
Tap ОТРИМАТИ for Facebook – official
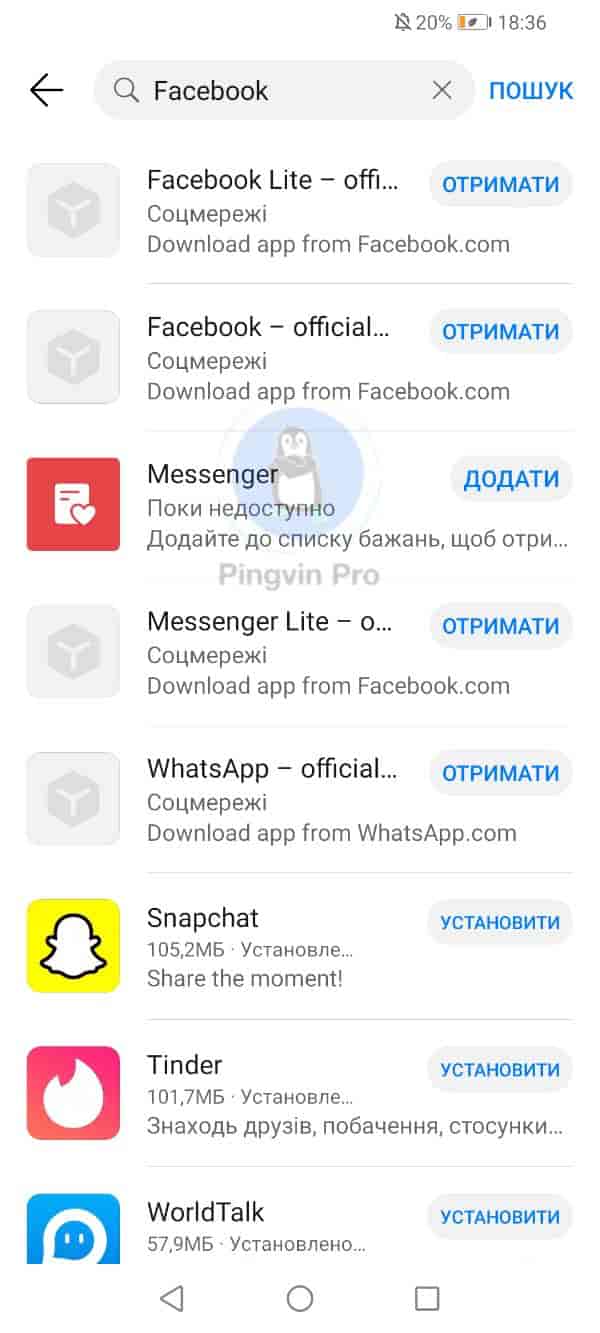click(500, 332)
